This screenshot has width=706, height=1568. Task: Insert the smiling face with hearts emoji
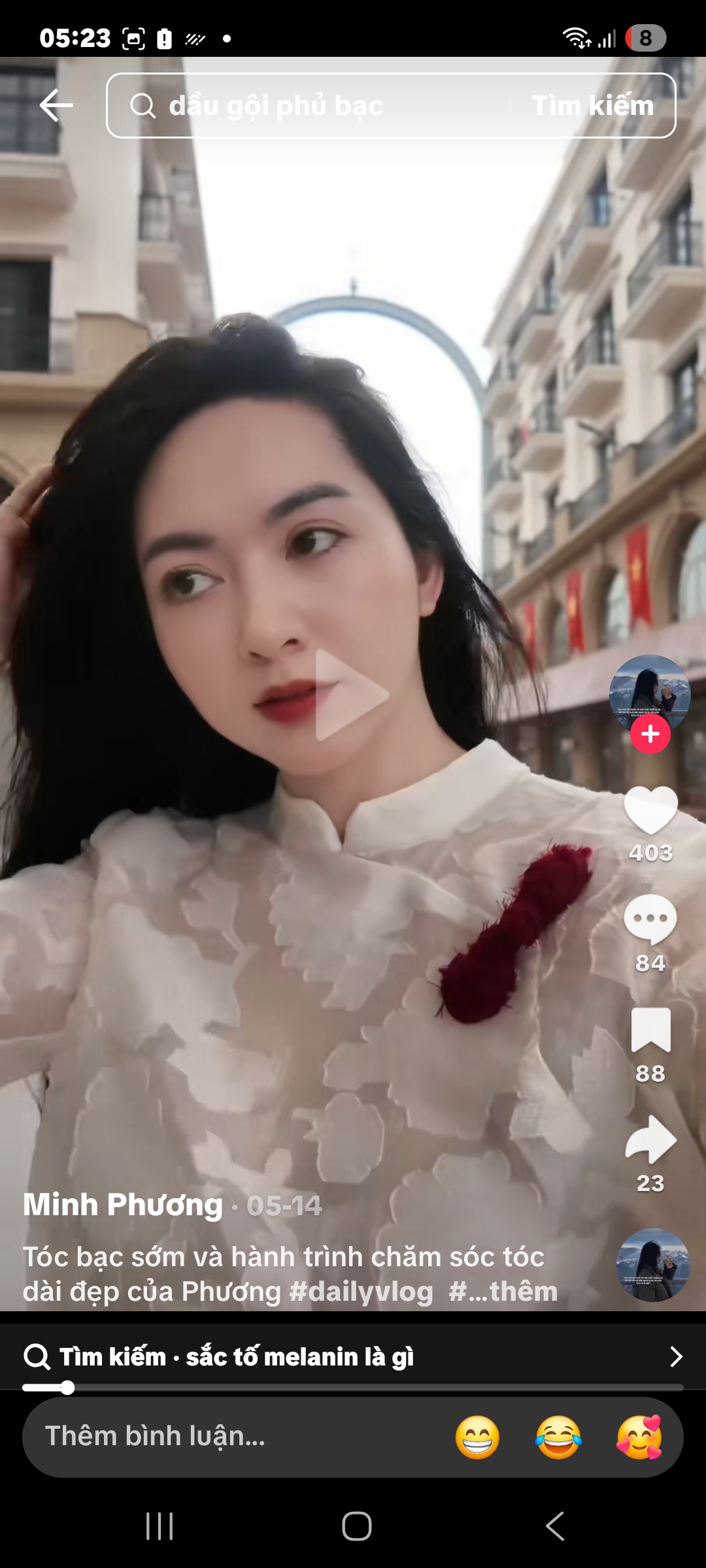(639, 1437)
